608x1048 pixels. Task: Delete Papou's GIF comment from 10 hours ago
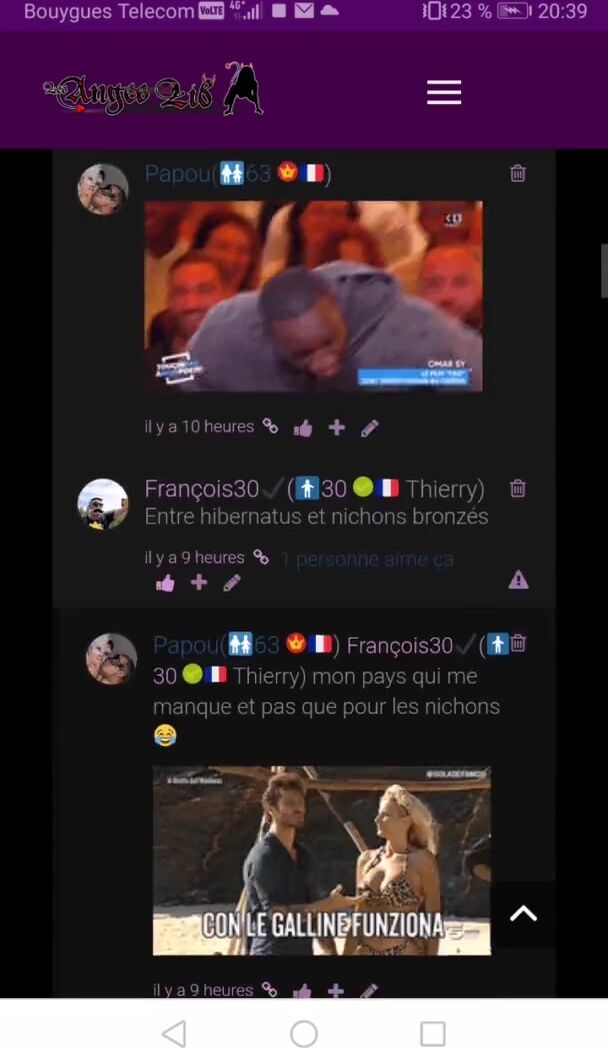pos(518,173)
